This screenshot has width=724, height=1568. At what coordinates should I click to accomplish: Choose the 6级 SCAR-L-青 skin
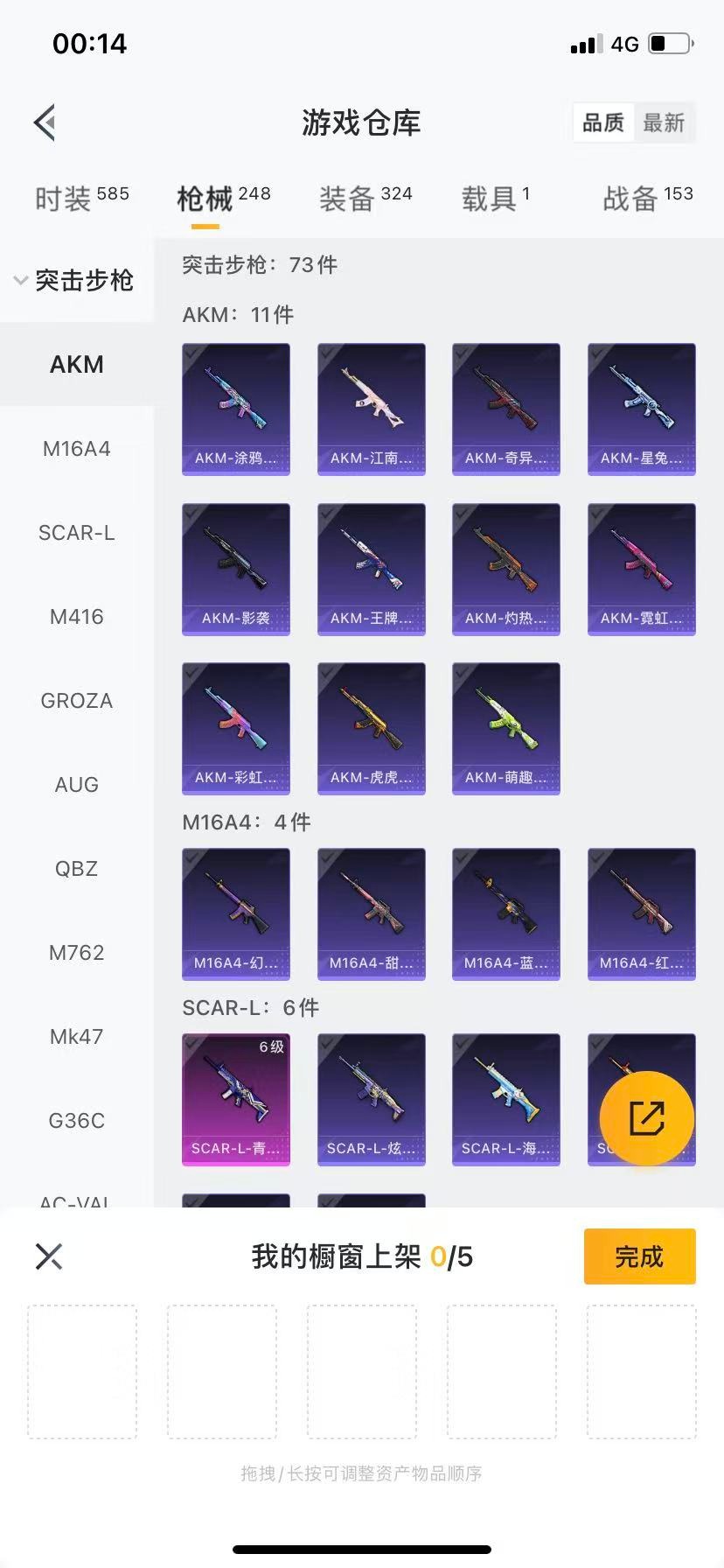(236, 1099)
